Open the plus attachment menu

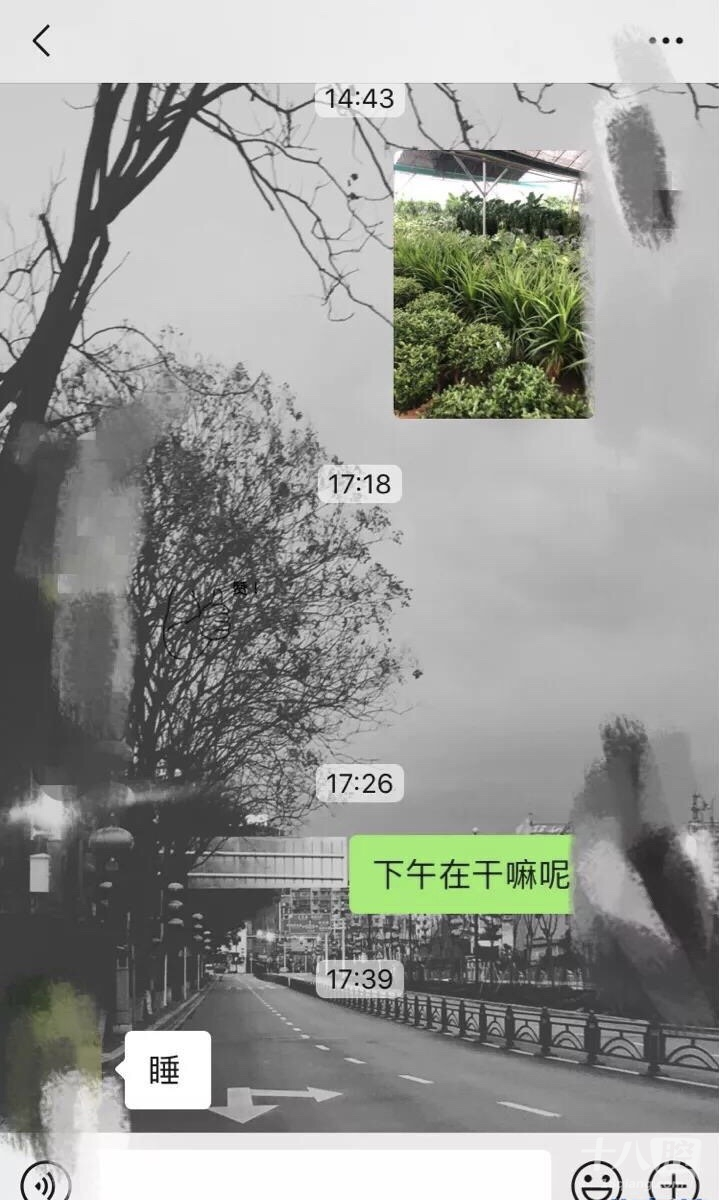(x=673, y=1182)
